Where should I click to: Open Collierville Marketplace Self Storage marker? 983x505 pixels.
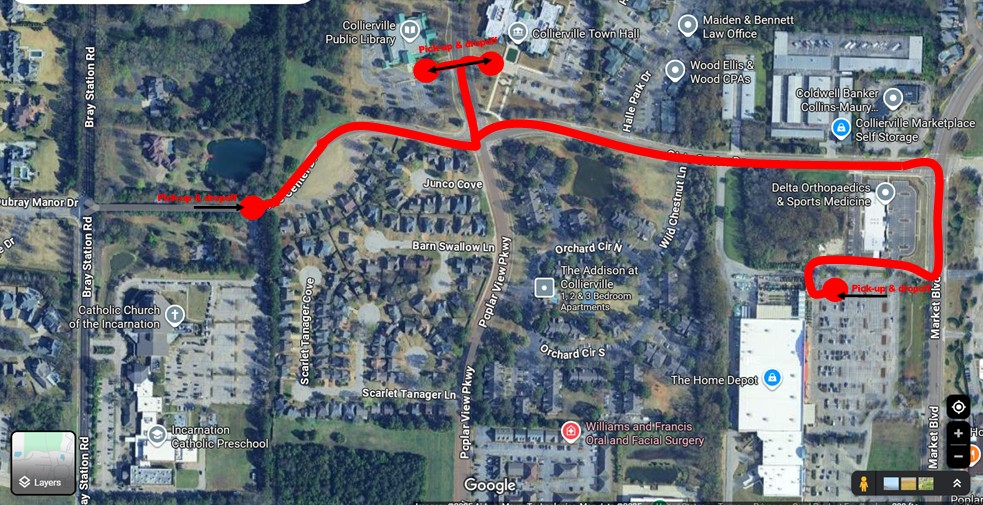coord(842,128)
